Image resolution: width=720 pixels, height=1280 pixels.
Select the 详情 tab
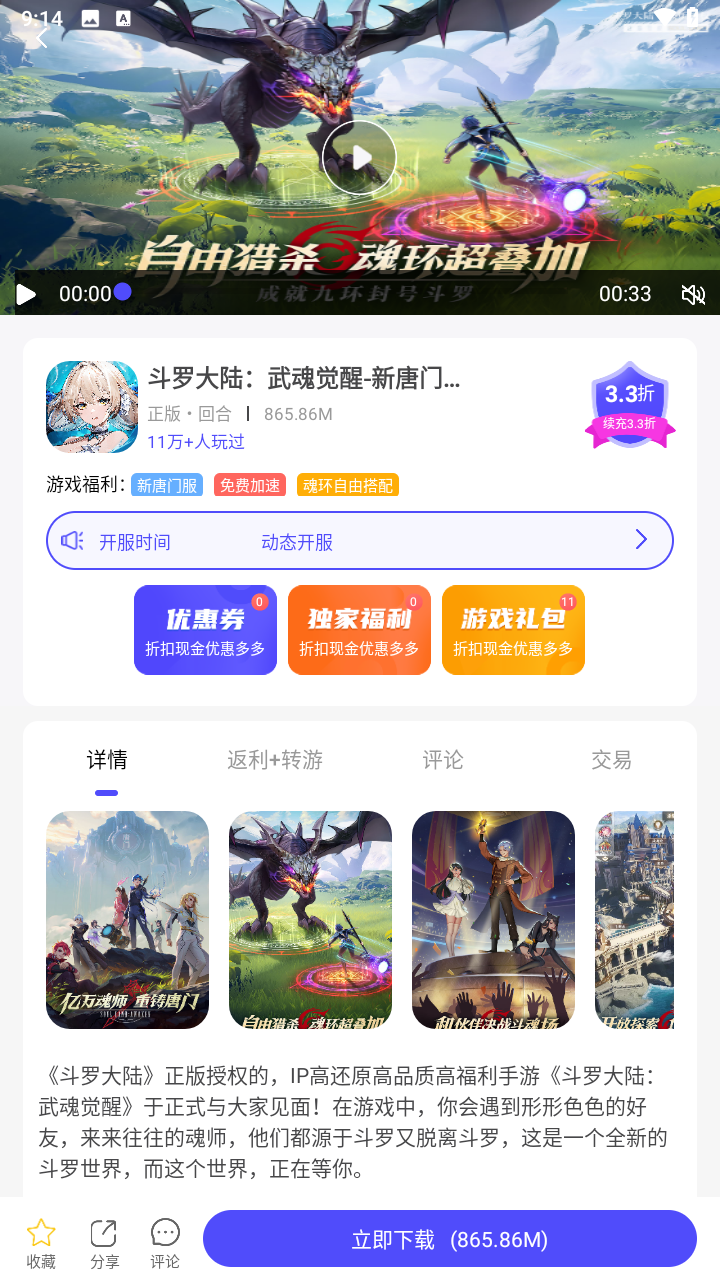click(x=107, y=760)
